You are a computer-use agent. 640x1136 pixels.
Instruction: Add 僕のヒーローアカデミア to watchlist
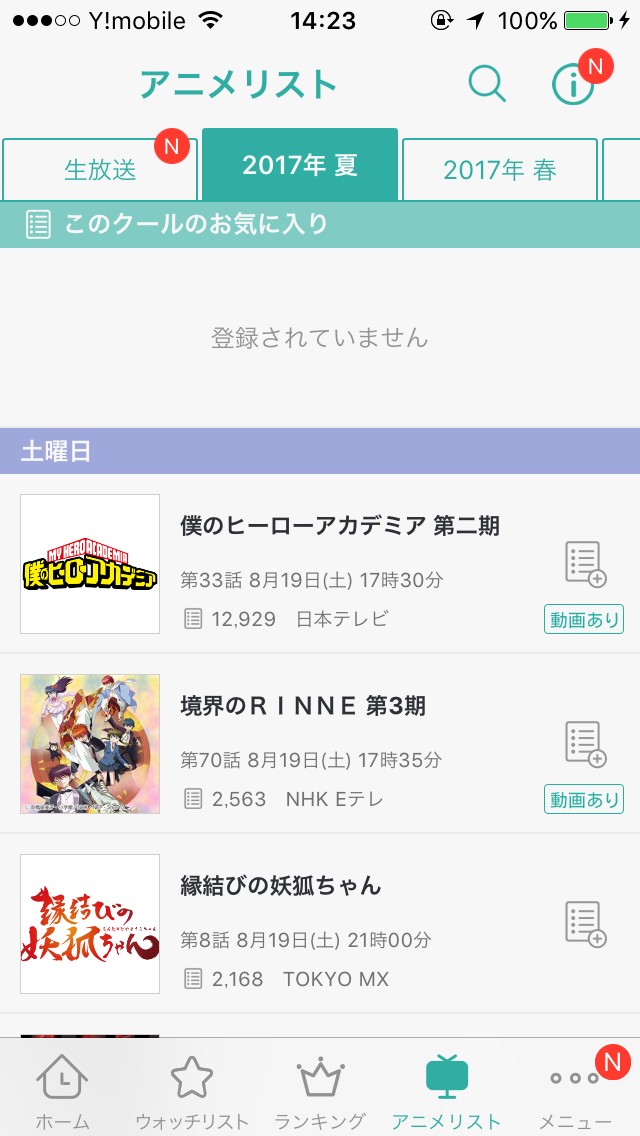(585, 564)
